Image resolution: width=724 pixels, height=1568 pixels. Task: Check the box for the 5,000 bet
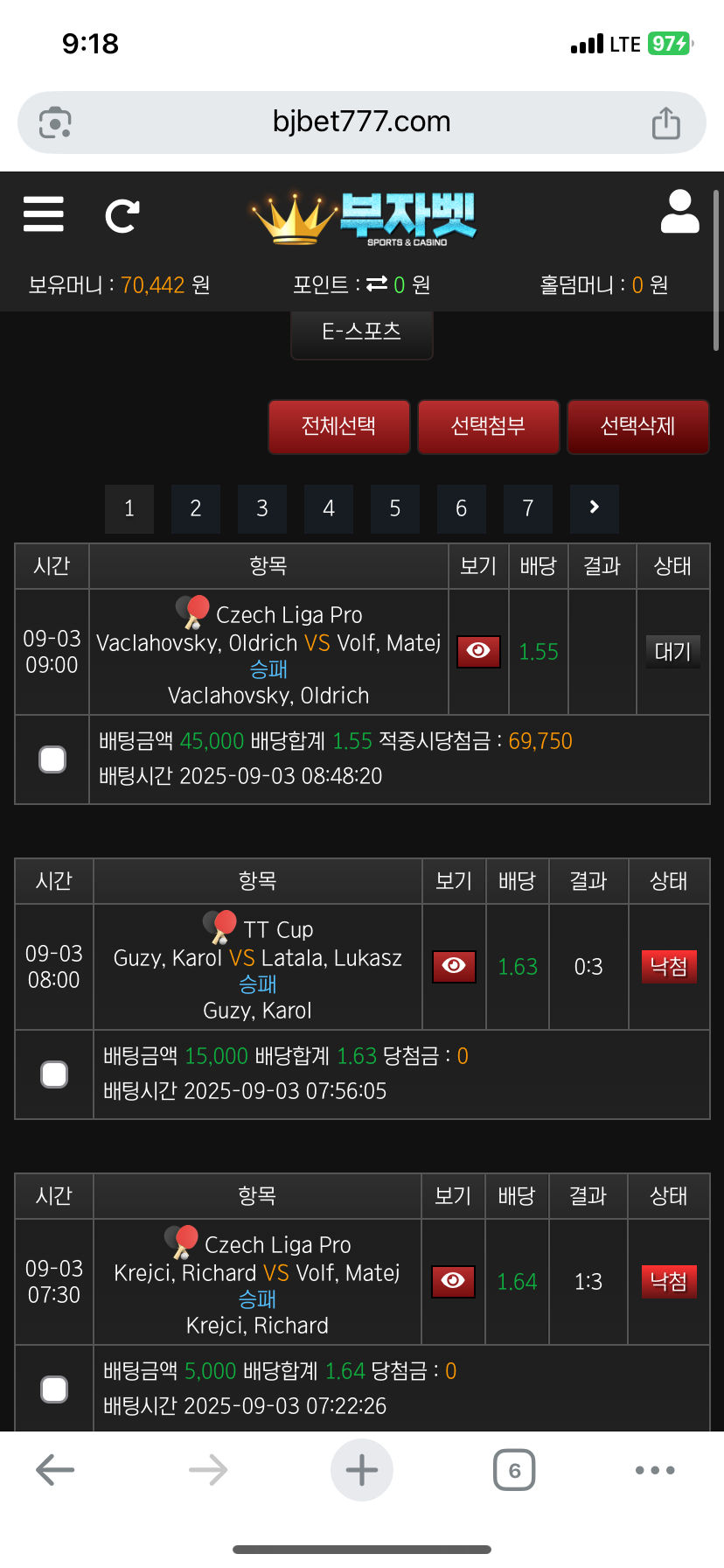[x=54, y=1389]
